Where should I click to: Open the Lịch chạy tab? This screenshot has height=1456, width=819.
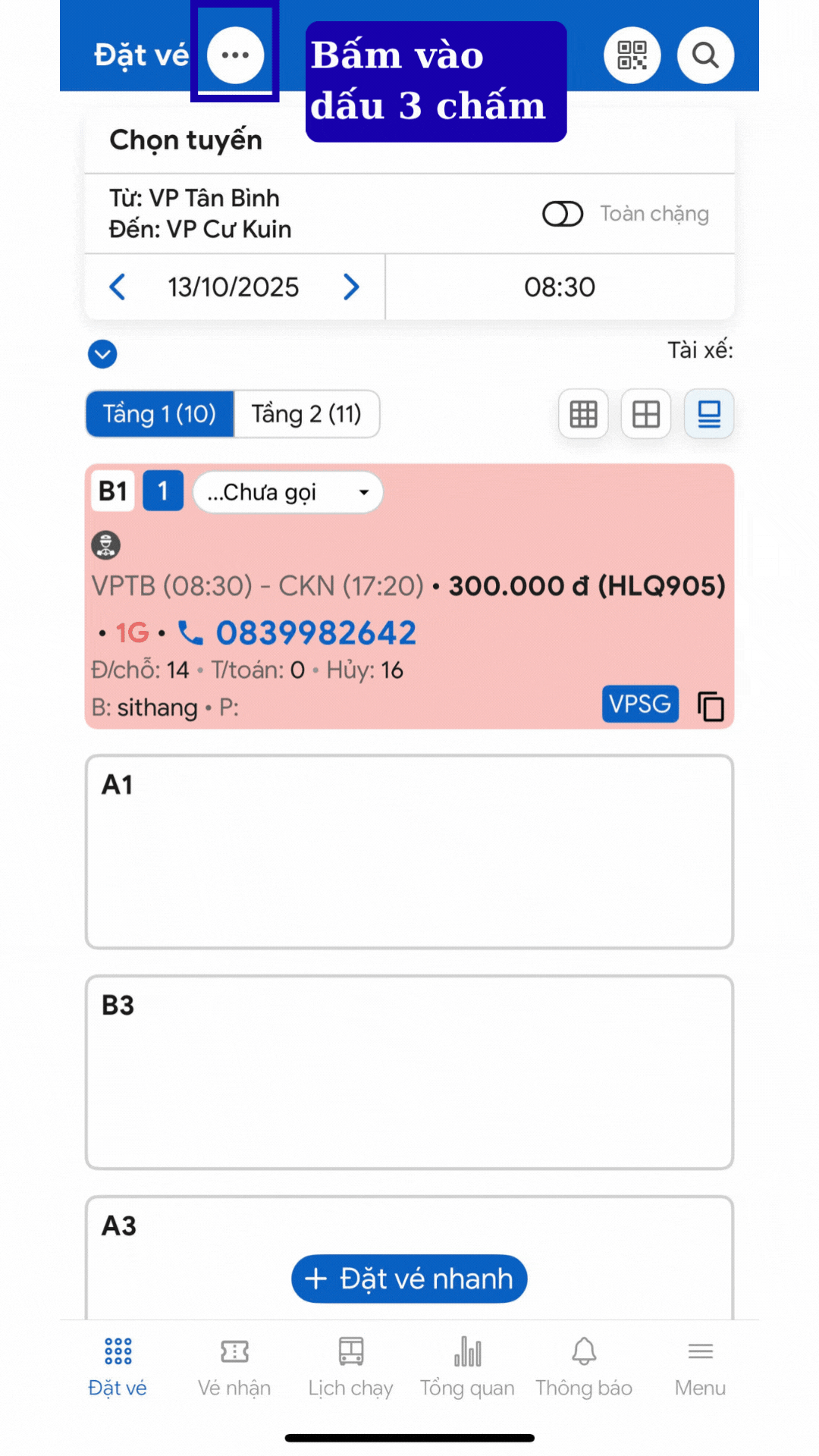pos(350,1367)
